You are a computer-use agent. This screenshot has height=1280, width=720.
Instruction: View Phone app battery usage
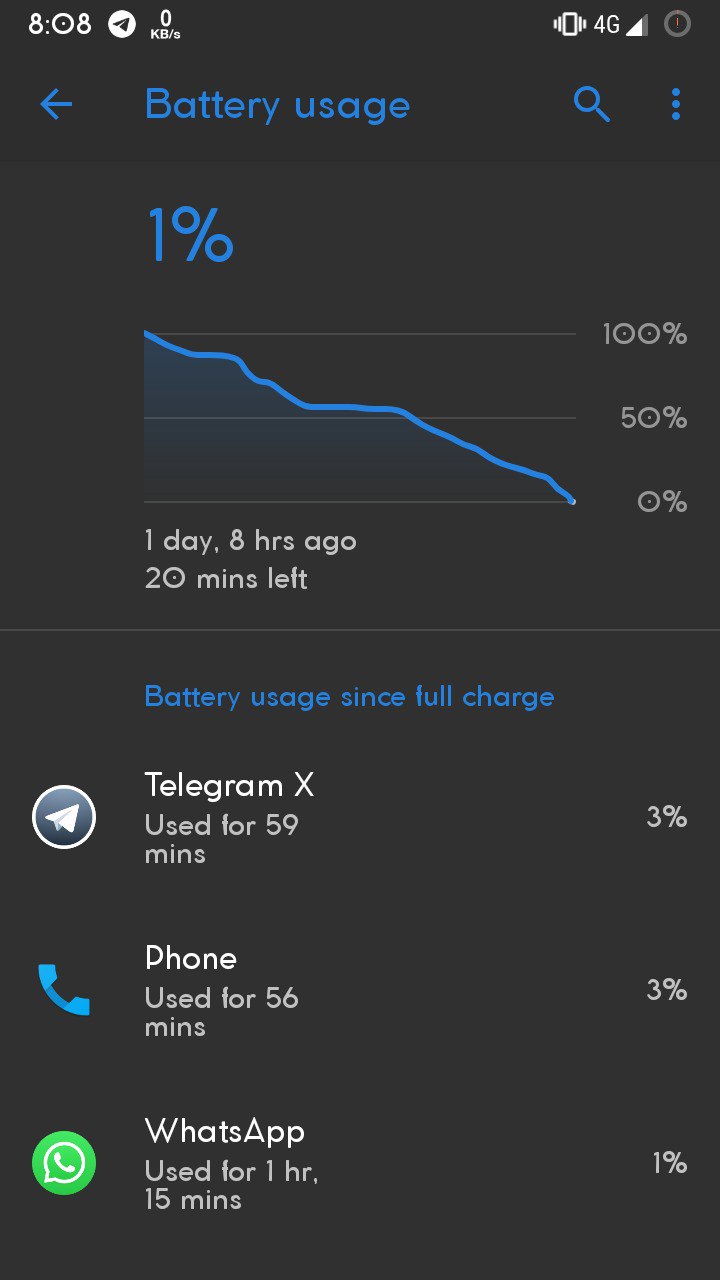360,990
